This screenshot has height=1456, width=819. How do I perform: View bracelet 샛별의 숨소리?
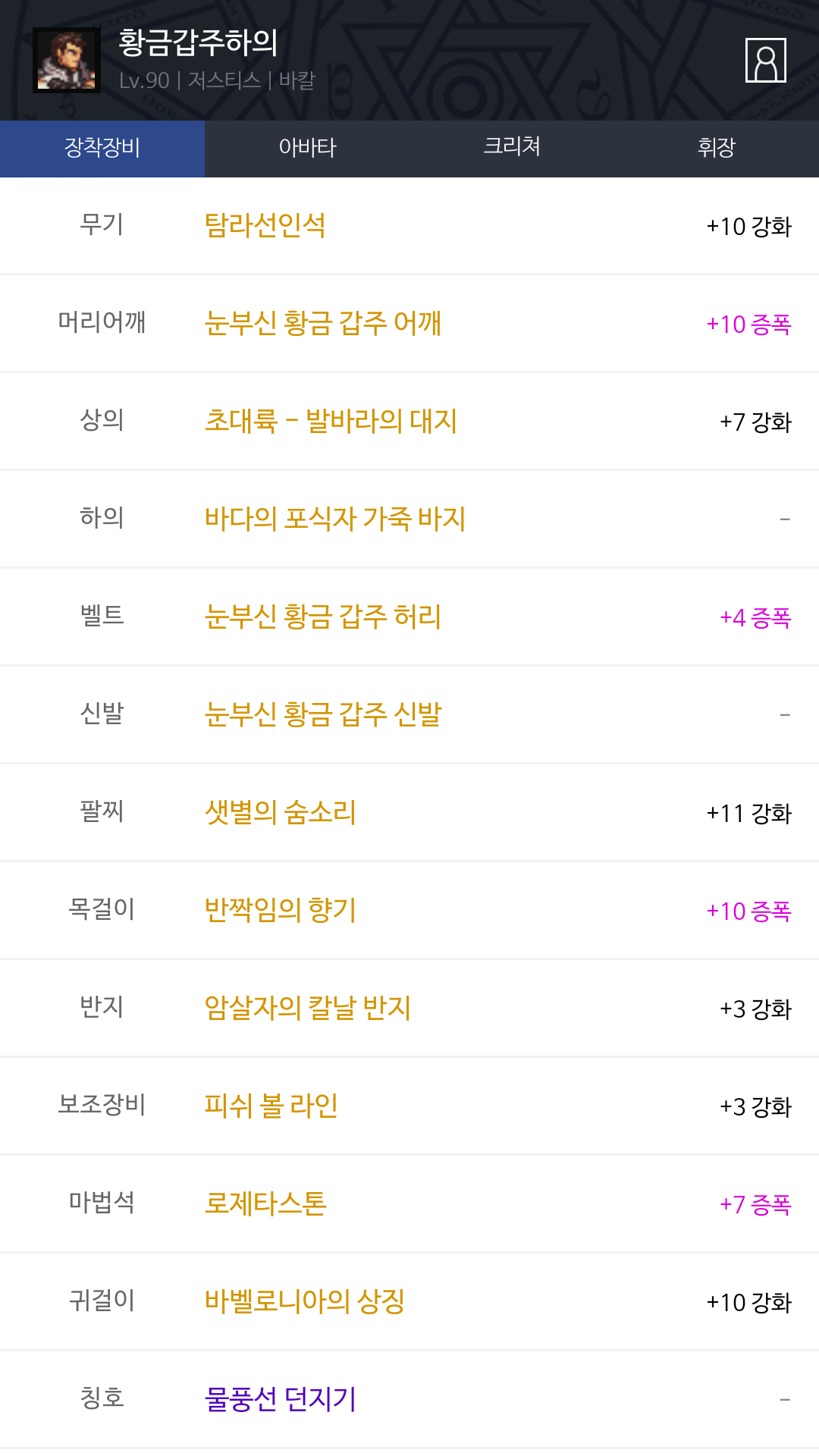point(281,812)
